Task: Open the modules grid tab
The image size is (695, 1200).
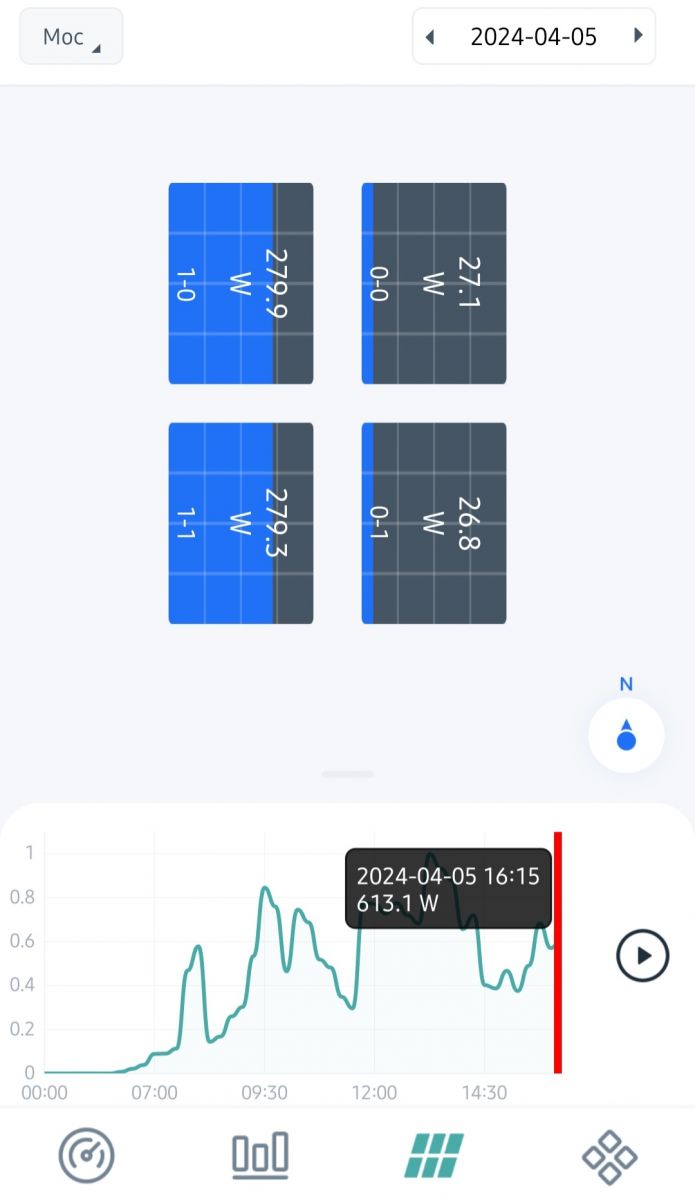Action: point(609,1157)
